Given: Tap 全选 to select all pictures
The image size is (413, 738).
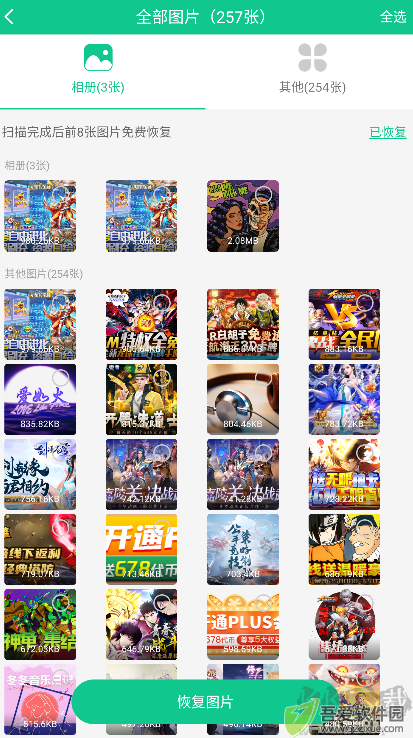Looking at the screenshot, I should point(393,17).
